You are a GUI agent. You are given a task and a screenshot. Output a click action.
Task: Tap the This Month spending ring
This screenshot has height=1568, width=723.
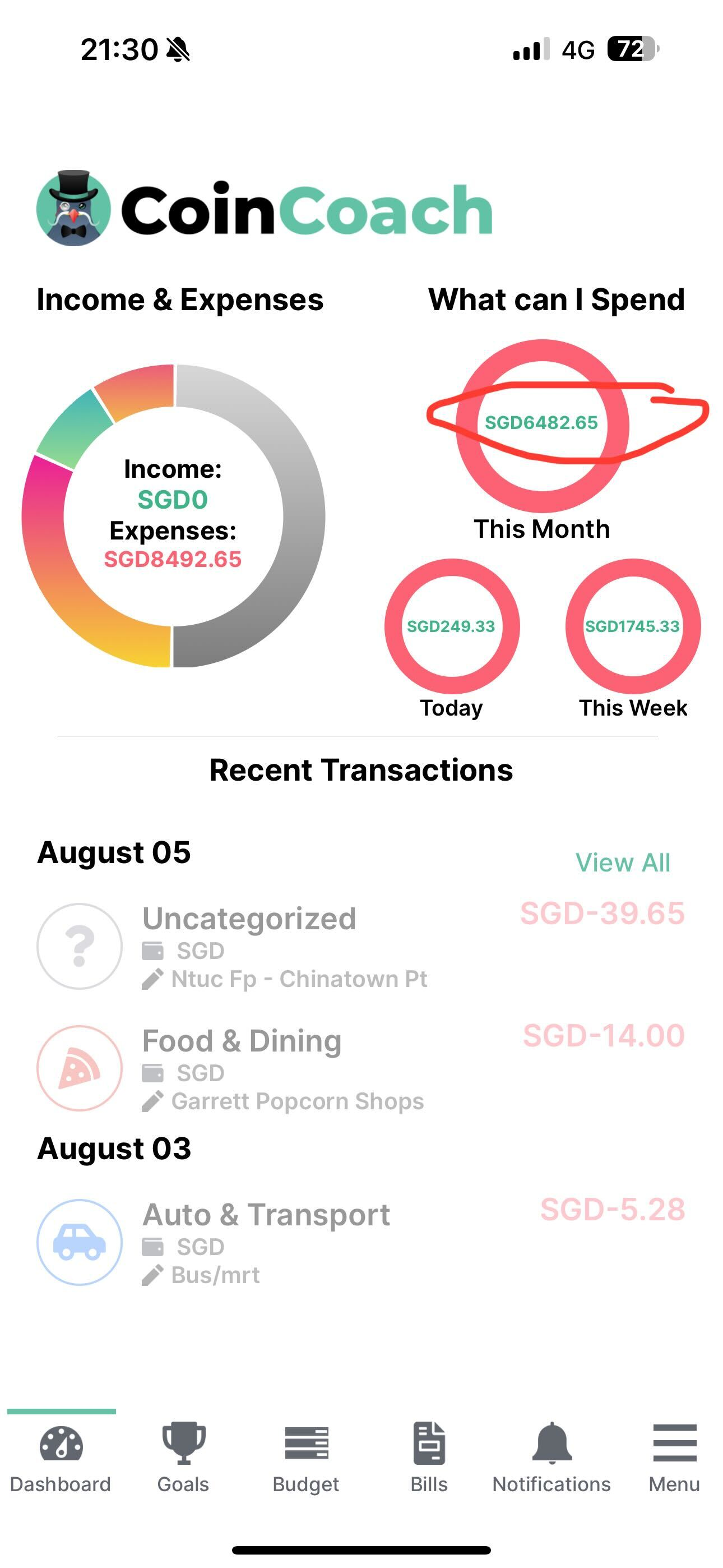pyautogui.click(x=541, y=425)
